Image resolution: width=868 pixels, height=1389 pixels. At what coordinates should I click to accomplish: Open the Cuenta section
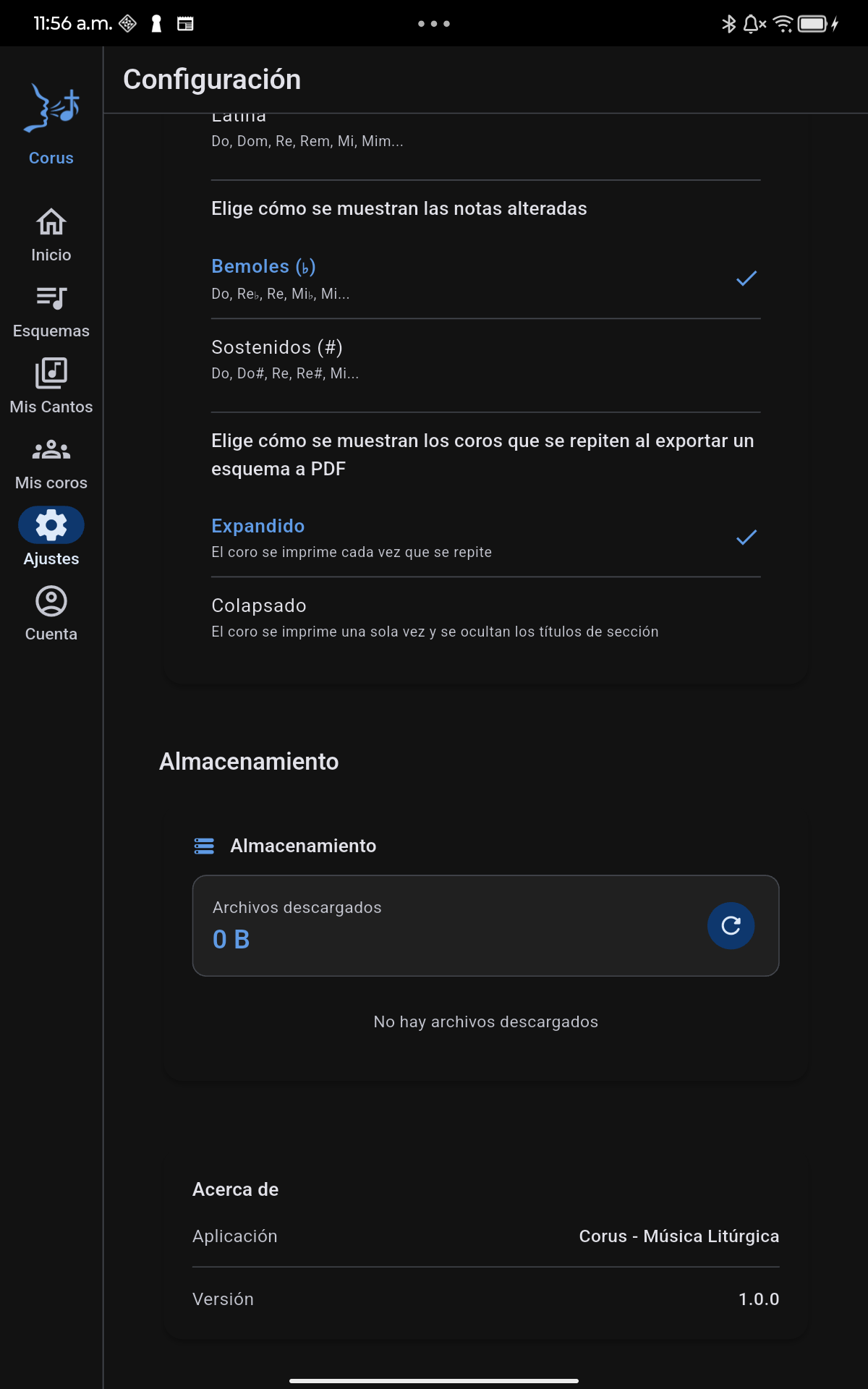click(51, 613)
